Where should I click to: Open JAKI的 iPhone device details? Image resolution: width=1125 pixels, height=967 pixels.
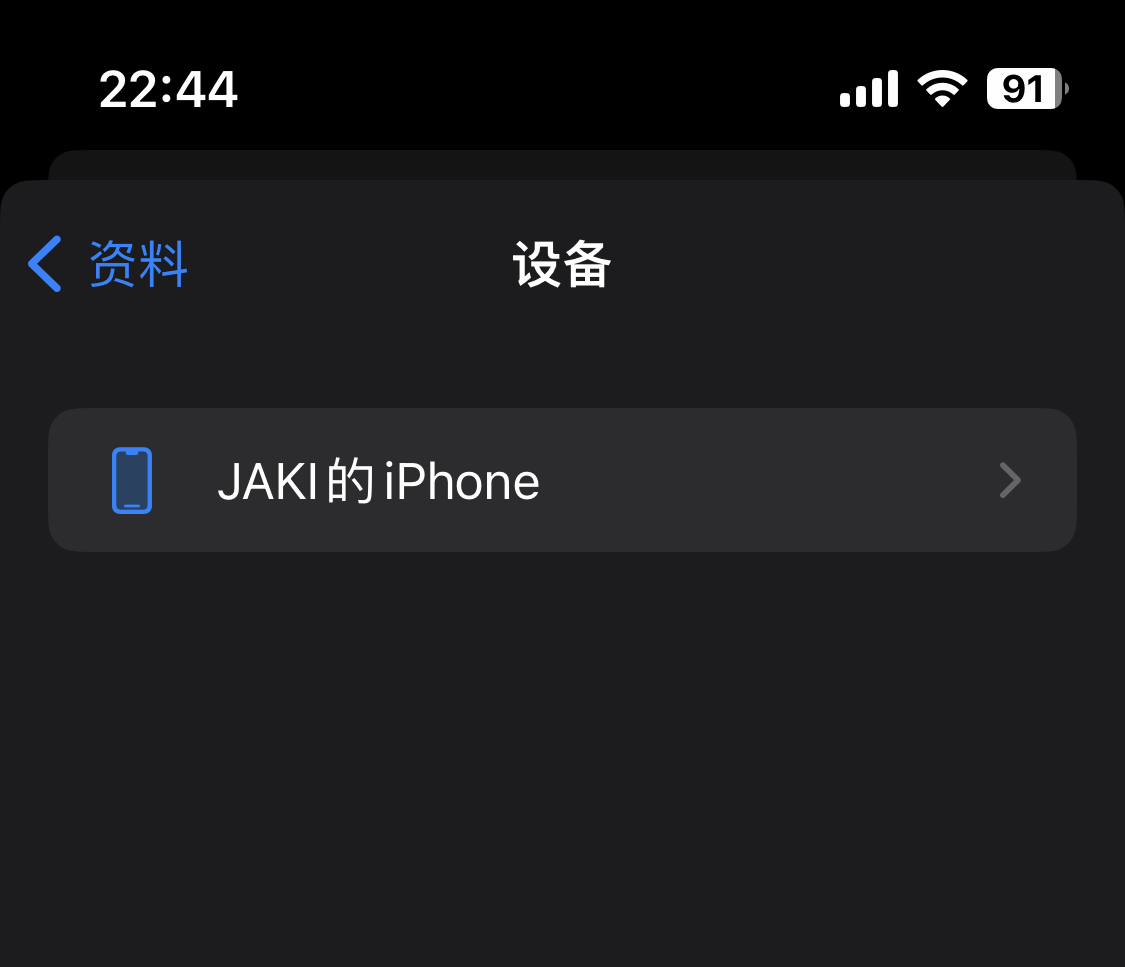[561, 481]
